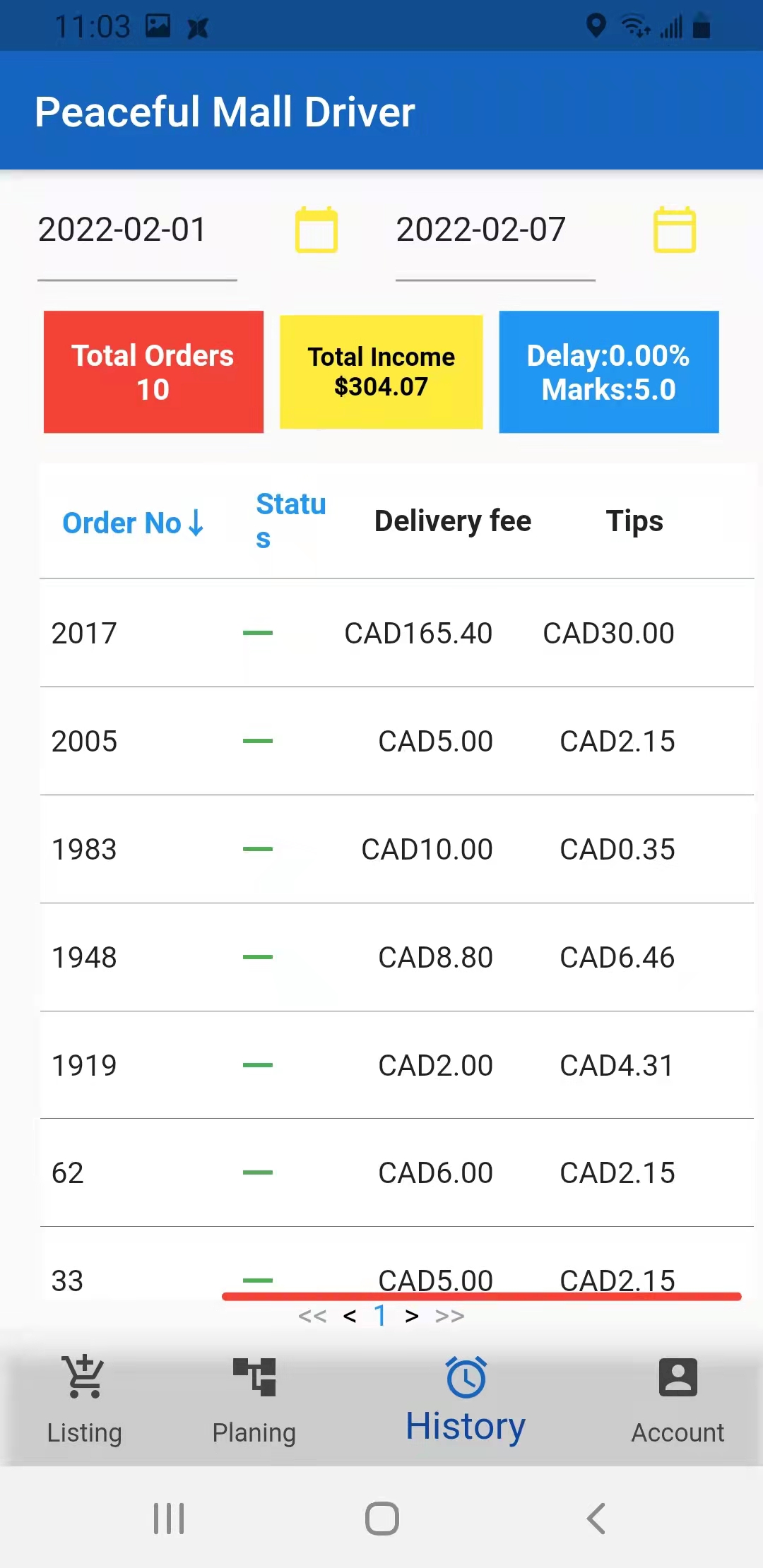Go to the first page of orders
Screen dimensions: 763x1568
312,1316
